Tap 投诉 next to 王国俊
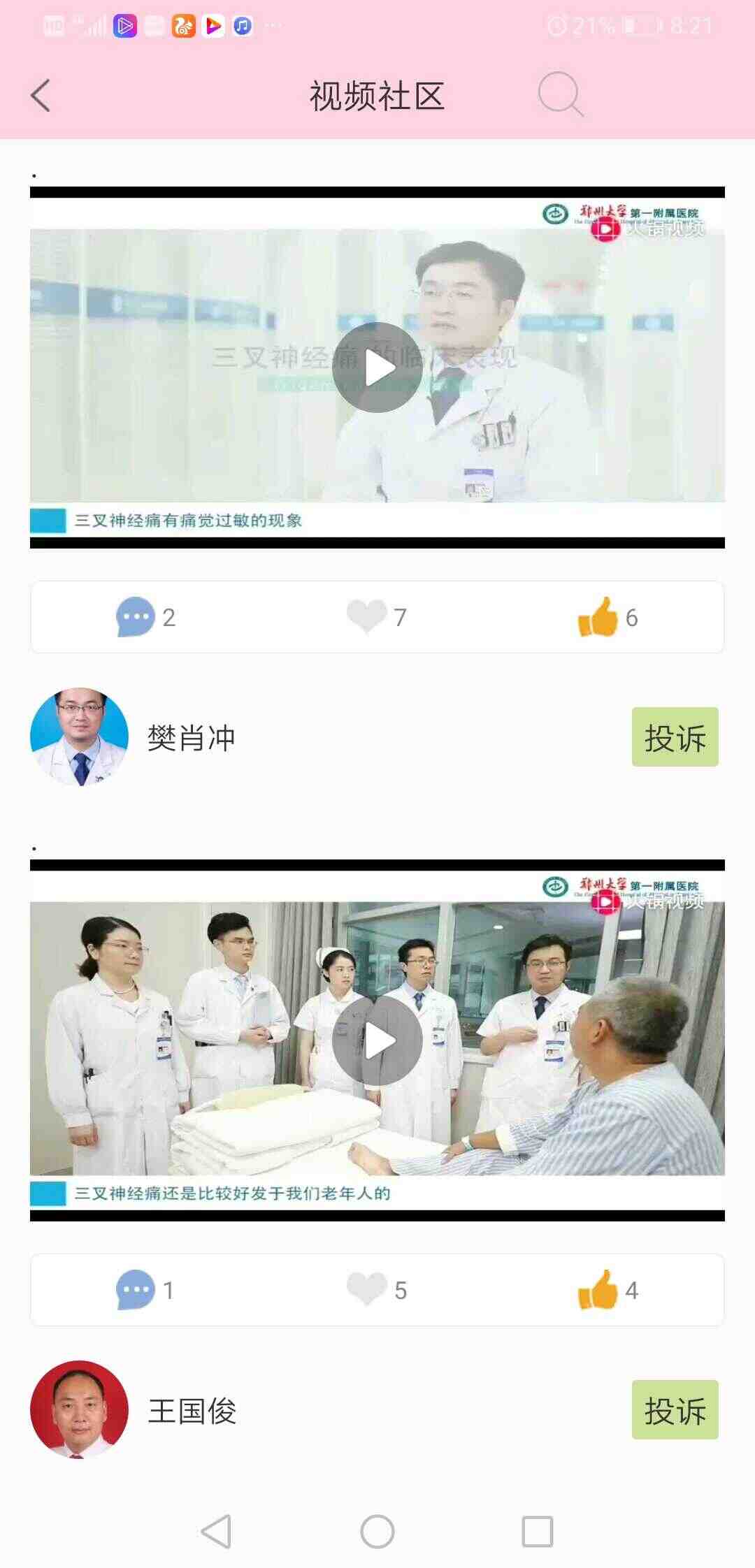This screenshot has height=1568, width=755. click(675, 1410)
